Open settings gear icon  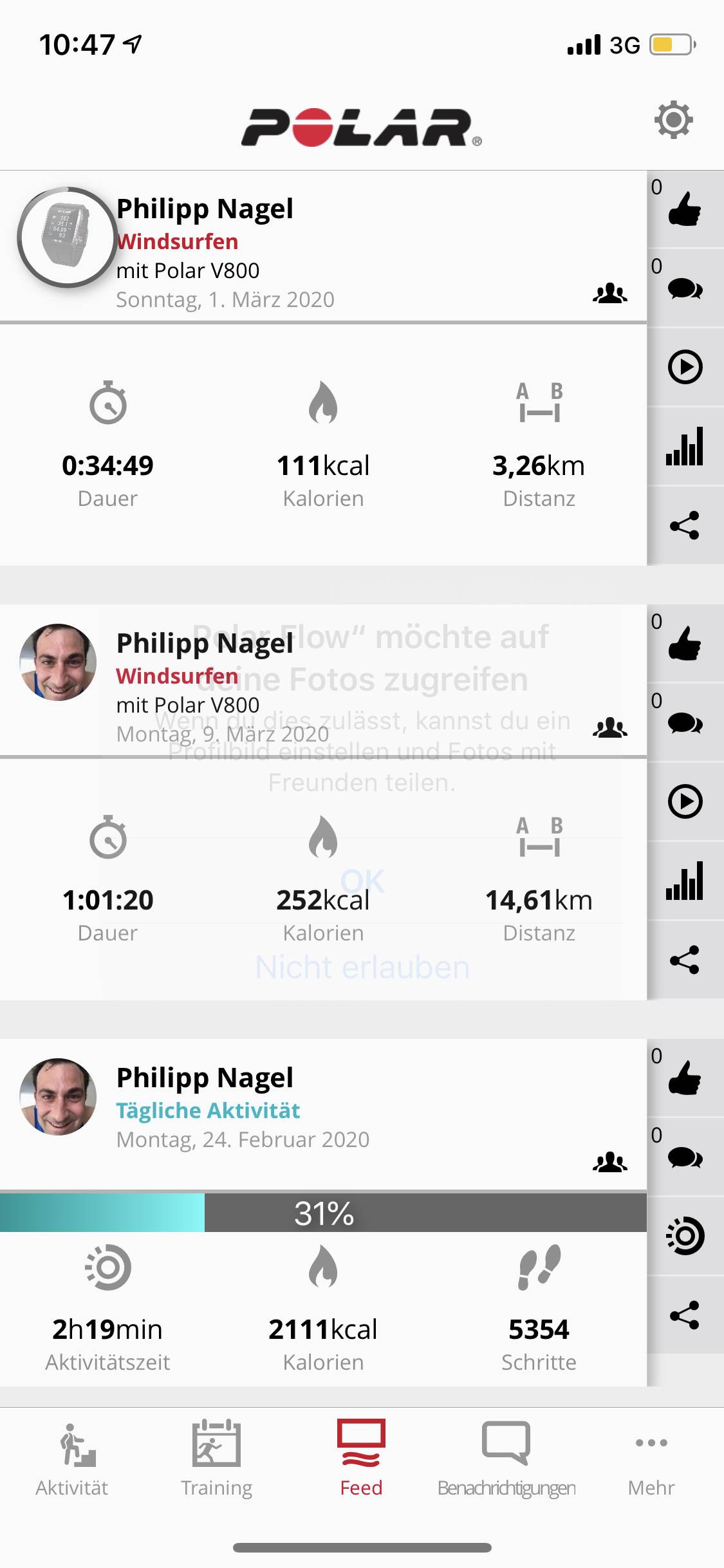tap(673, 120)
